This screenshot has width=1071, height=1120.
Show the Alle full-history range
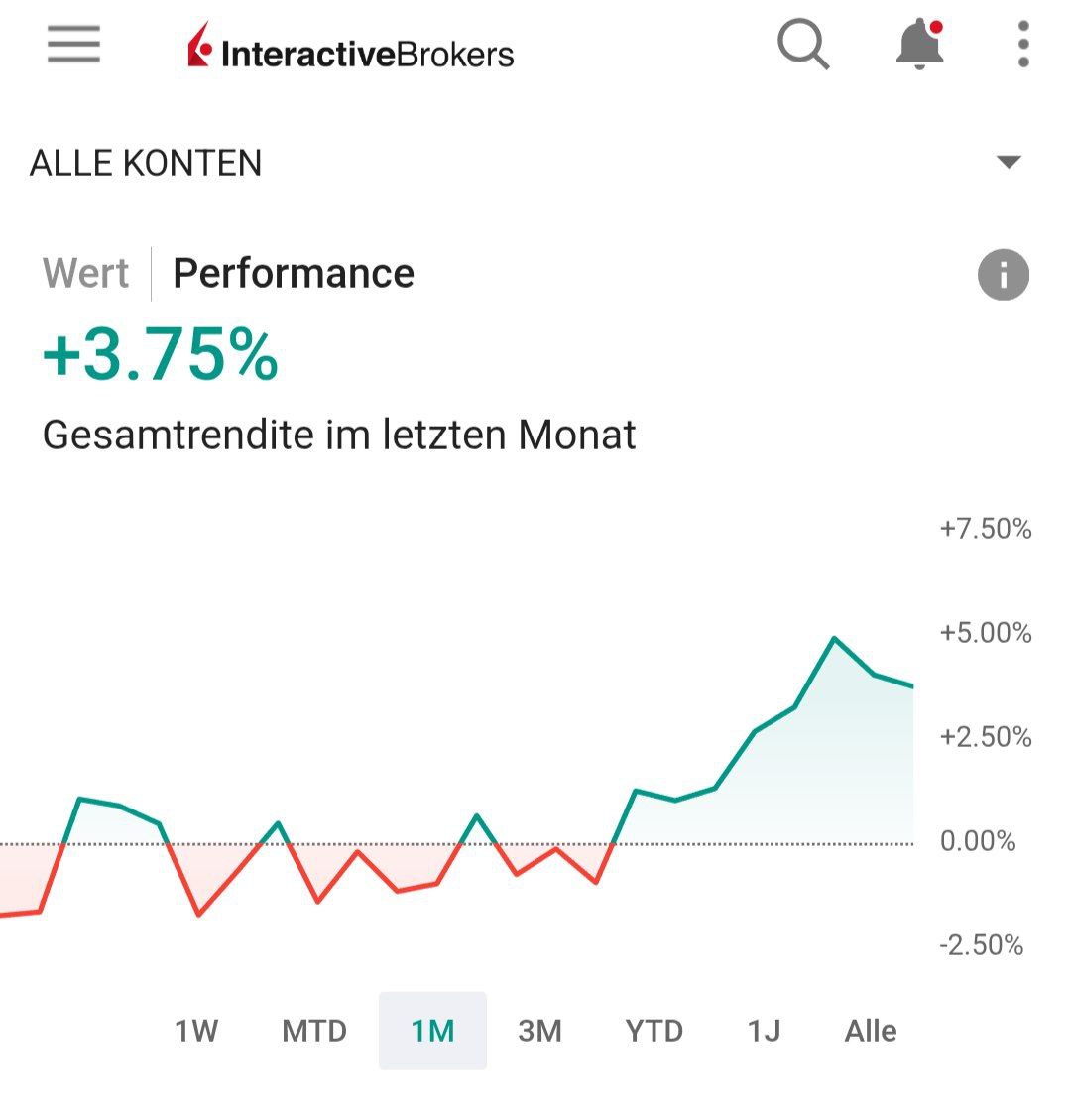tap(871, 1031)
